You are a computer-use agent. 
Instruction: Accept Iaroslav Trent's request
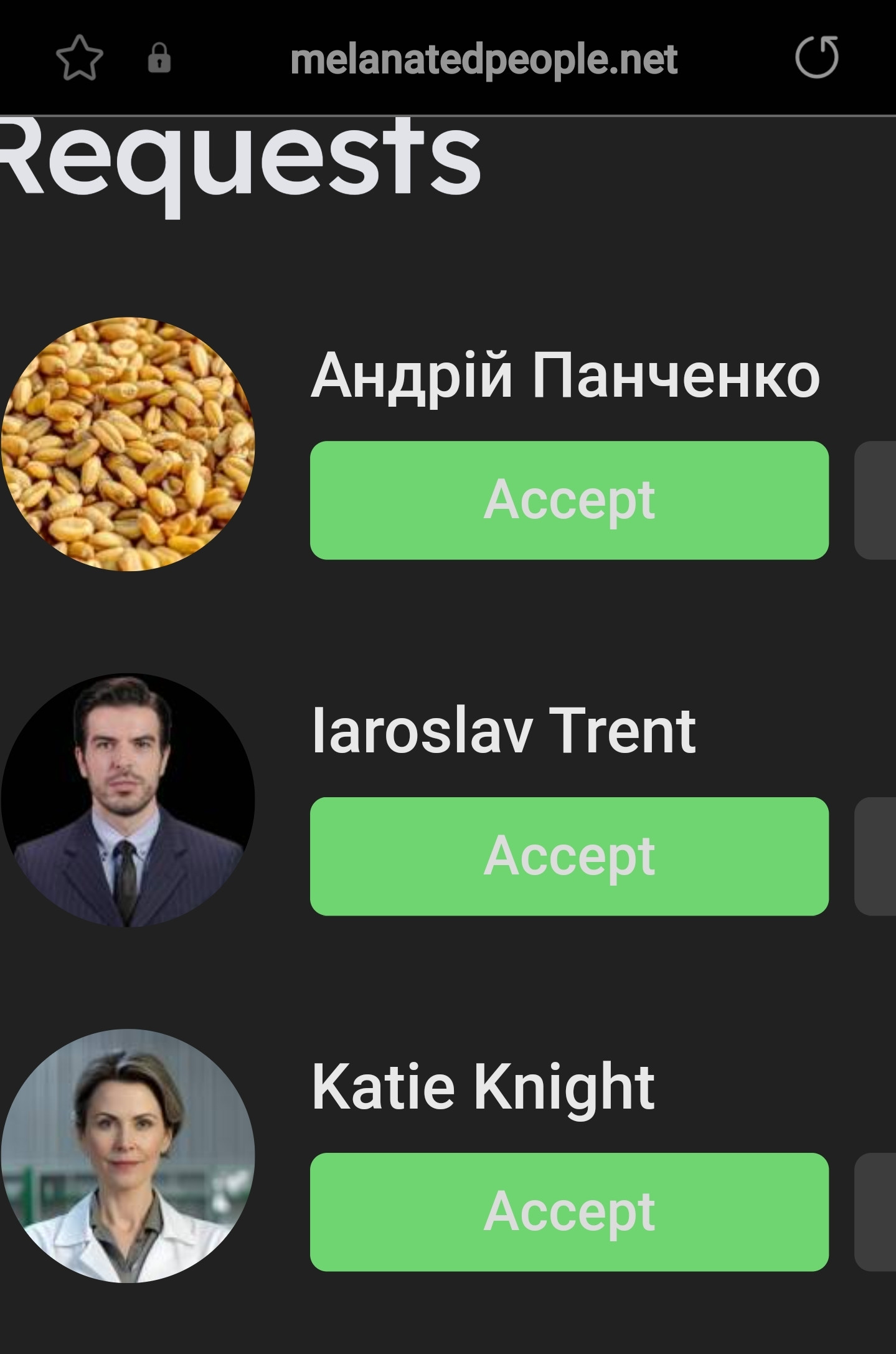(x=568, y=856)
